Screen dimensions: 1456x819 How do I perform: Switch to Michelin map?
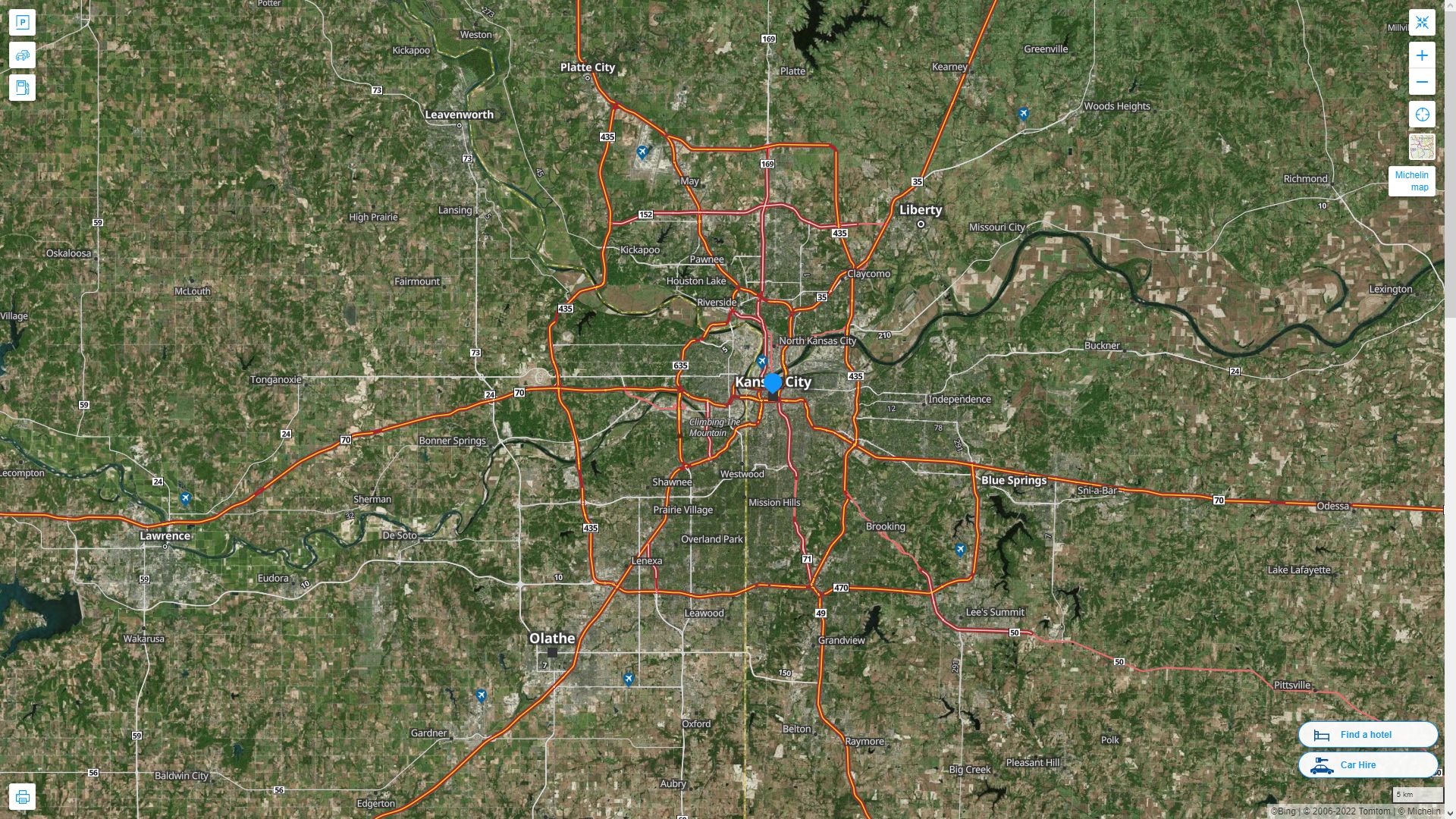point(1411,181)
